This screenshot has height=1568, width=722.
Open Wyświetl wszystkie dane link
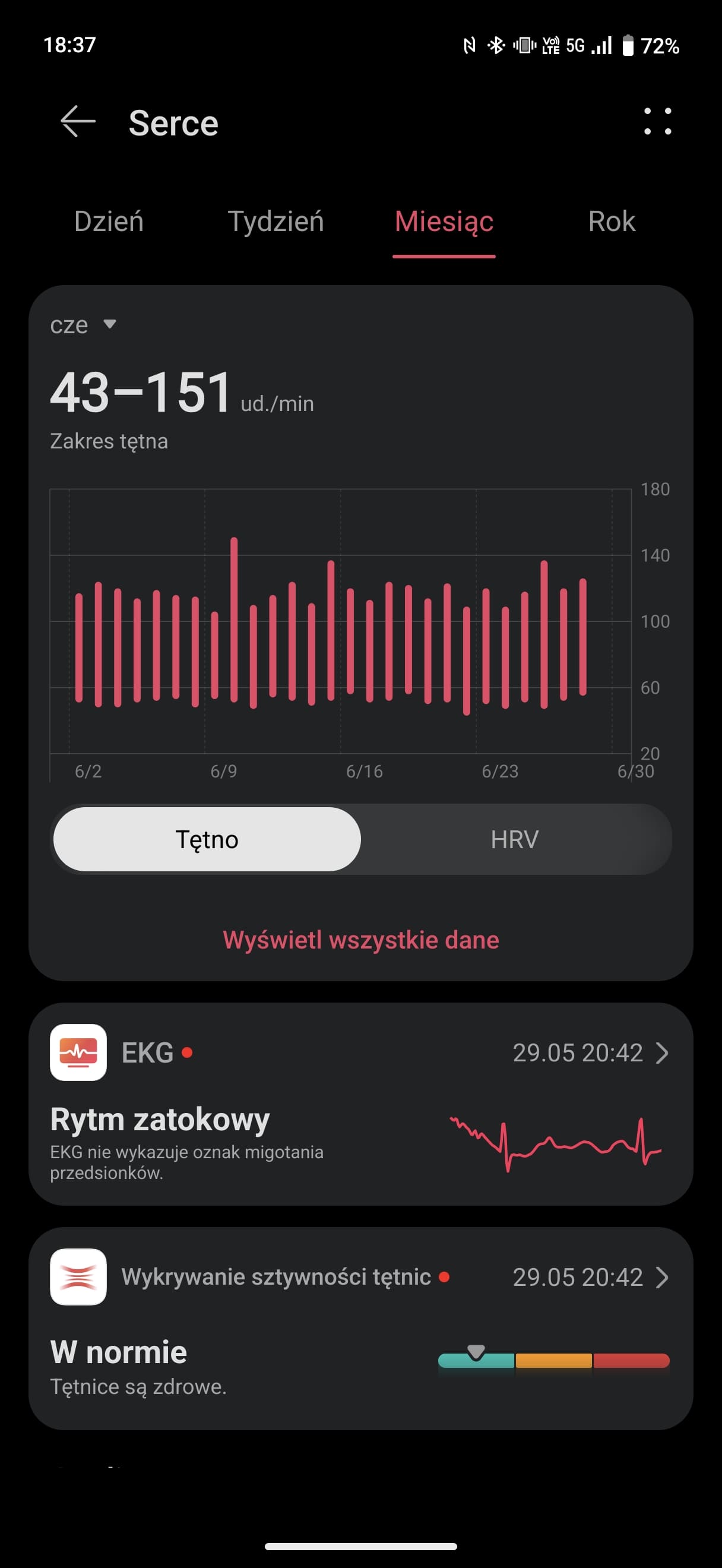(x=360, y=940)
